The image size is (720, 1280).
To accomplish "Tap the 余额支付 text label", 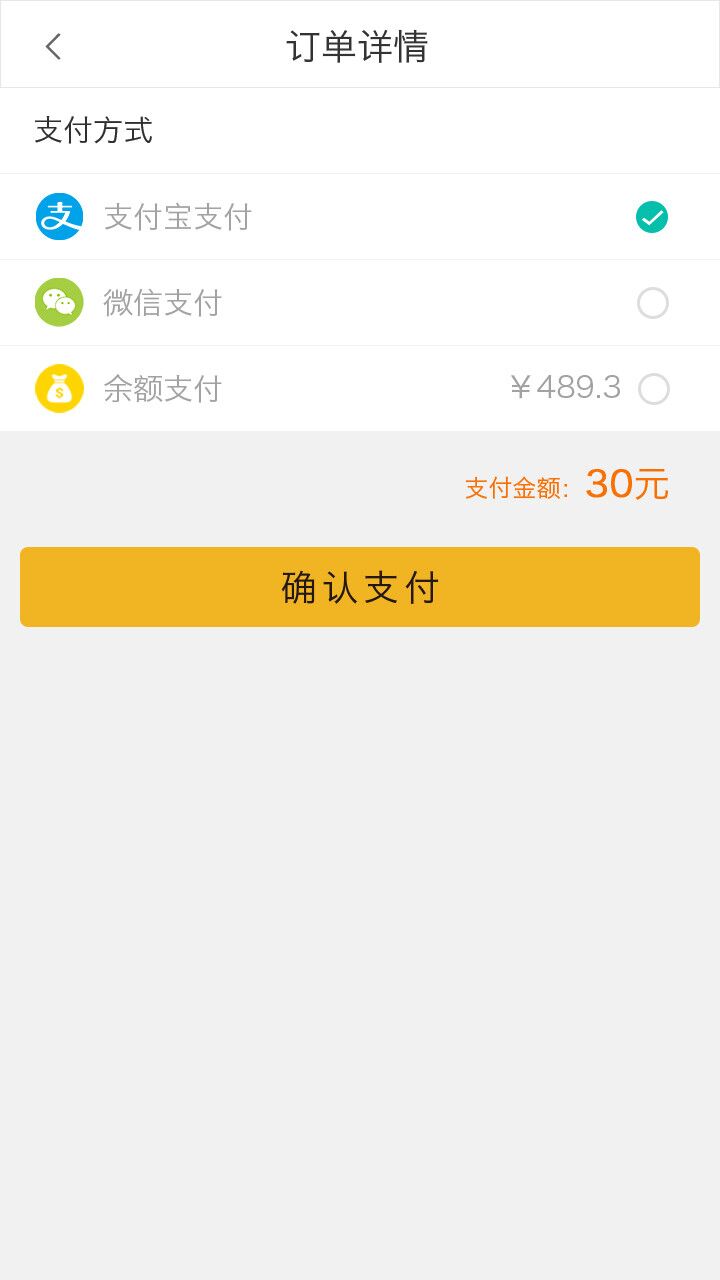I will click(x=163, y=388).
